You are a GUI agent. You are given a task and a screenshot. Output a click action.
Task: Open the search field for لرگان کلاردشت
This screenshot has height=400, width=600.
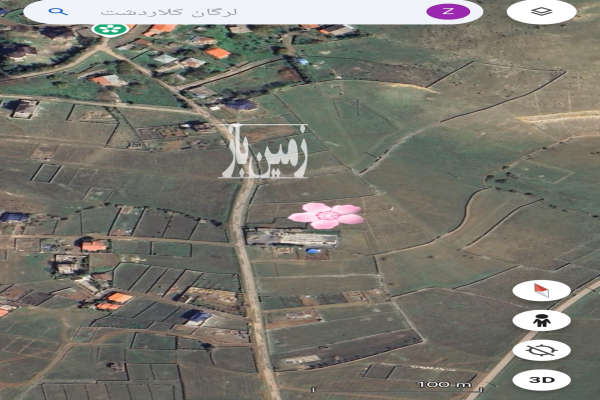(250, 12)
